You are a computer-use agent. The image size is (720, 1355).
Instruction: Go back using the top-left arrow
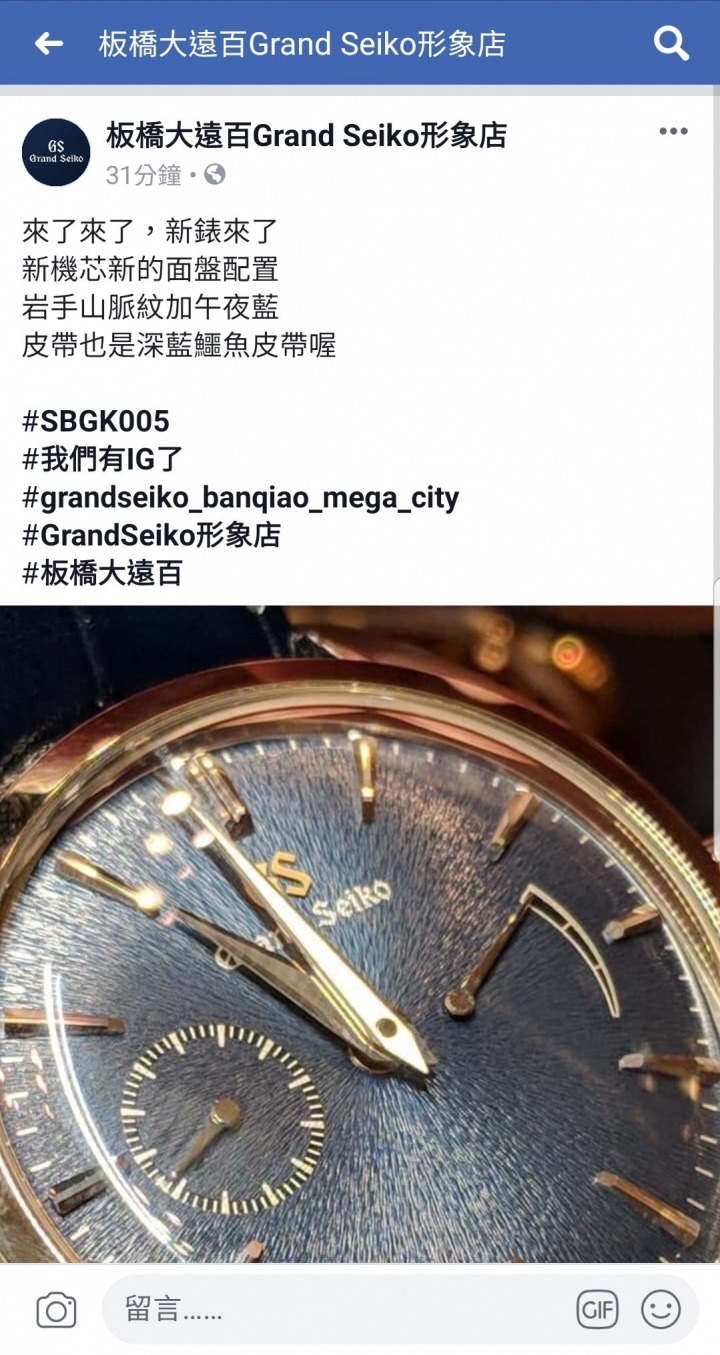(48, 43)
